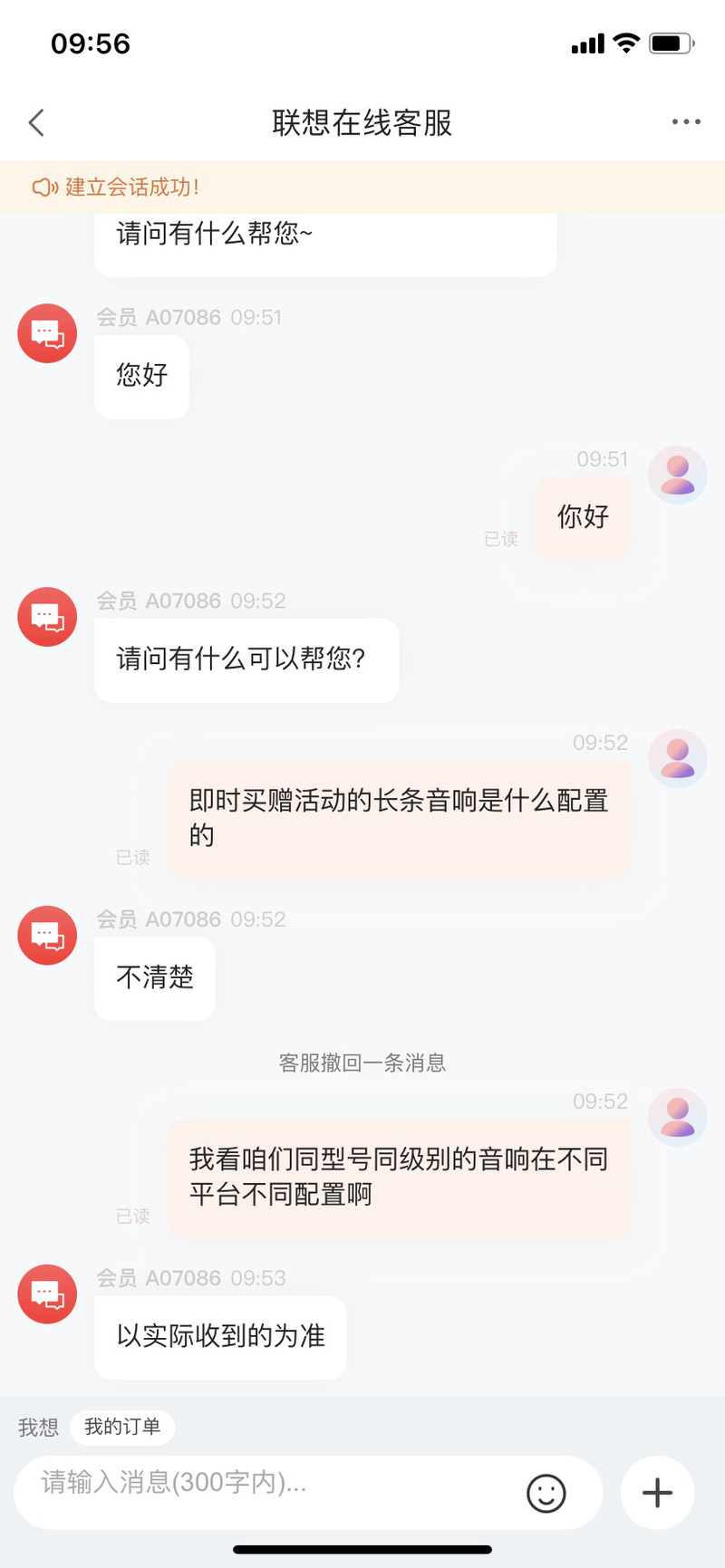Go back from the Lenovo customer service chat
This screenshot has height=1568, width=725.
(36, 122)
